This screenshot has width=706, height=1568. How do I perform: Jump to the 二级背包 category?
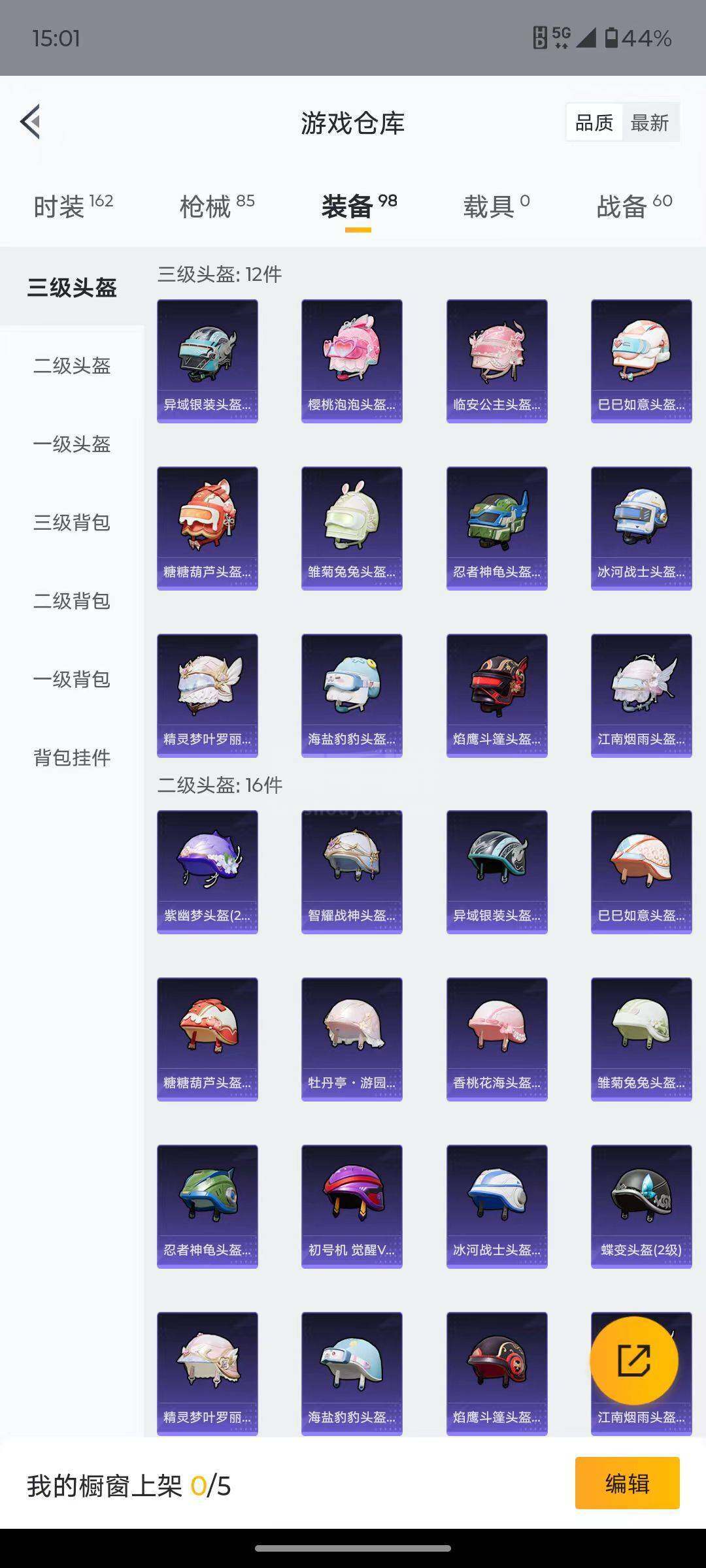[72, 601]
